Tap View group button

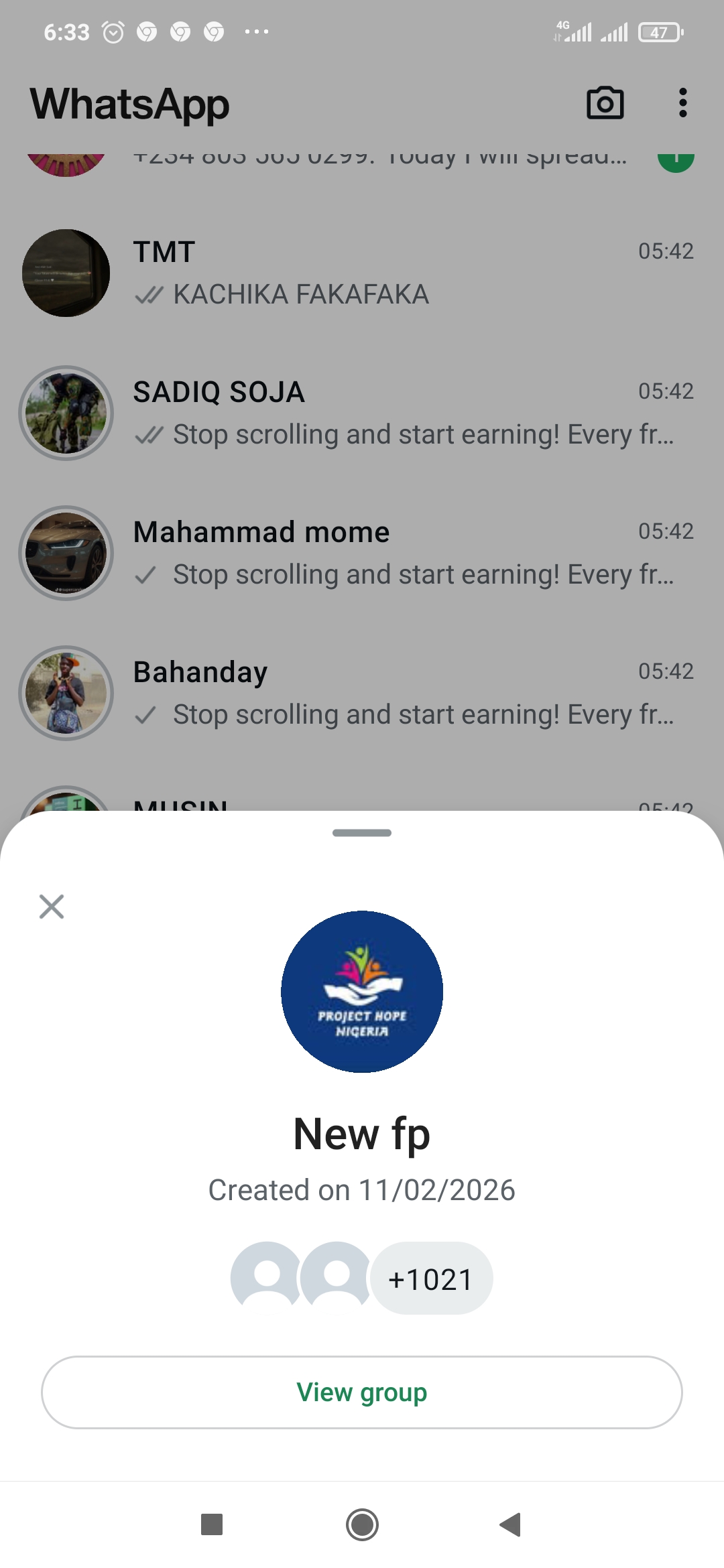pyautogui.click(x=362, y=1392)
